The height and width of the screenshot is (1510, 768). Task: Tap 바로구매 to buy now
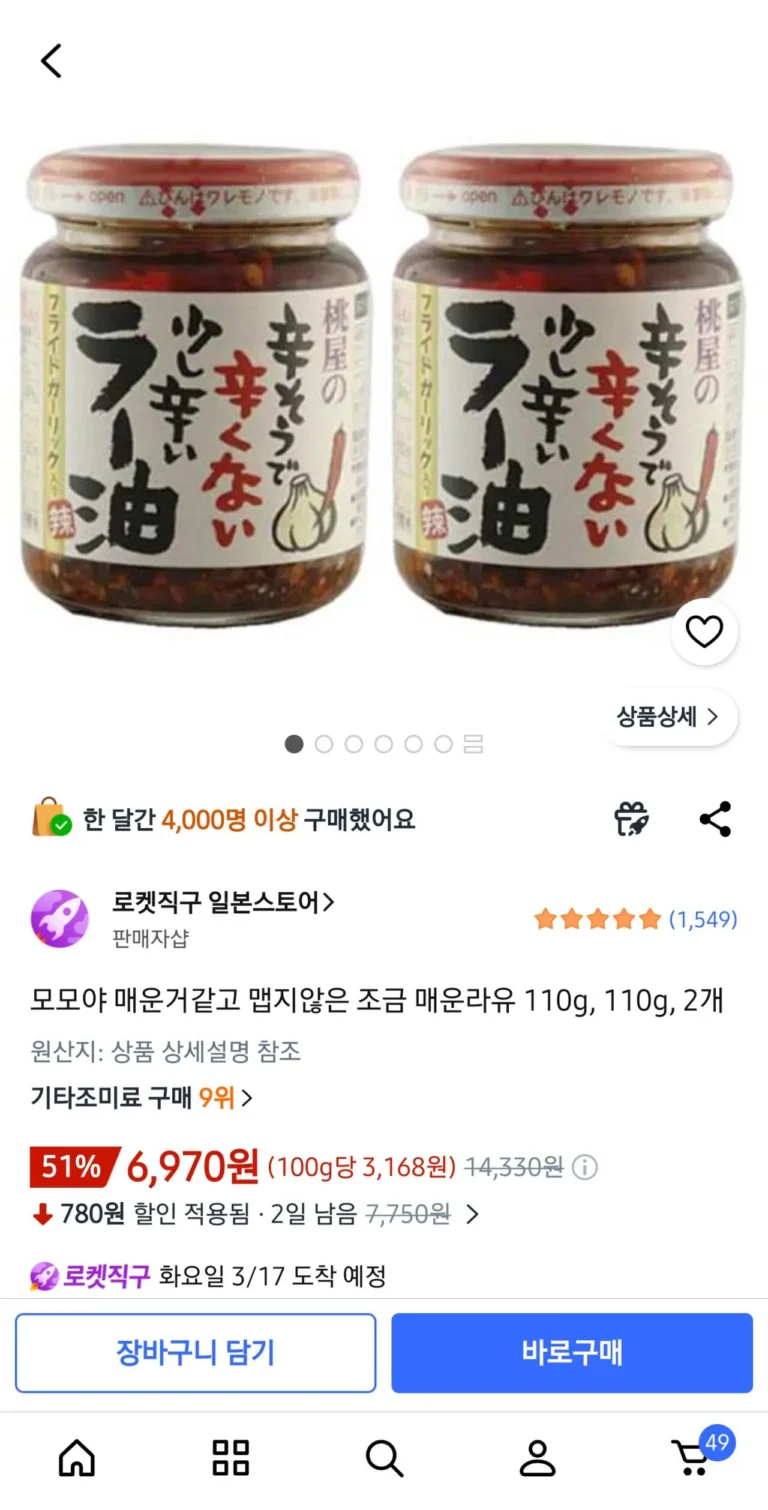click(x=571, y=1353)
